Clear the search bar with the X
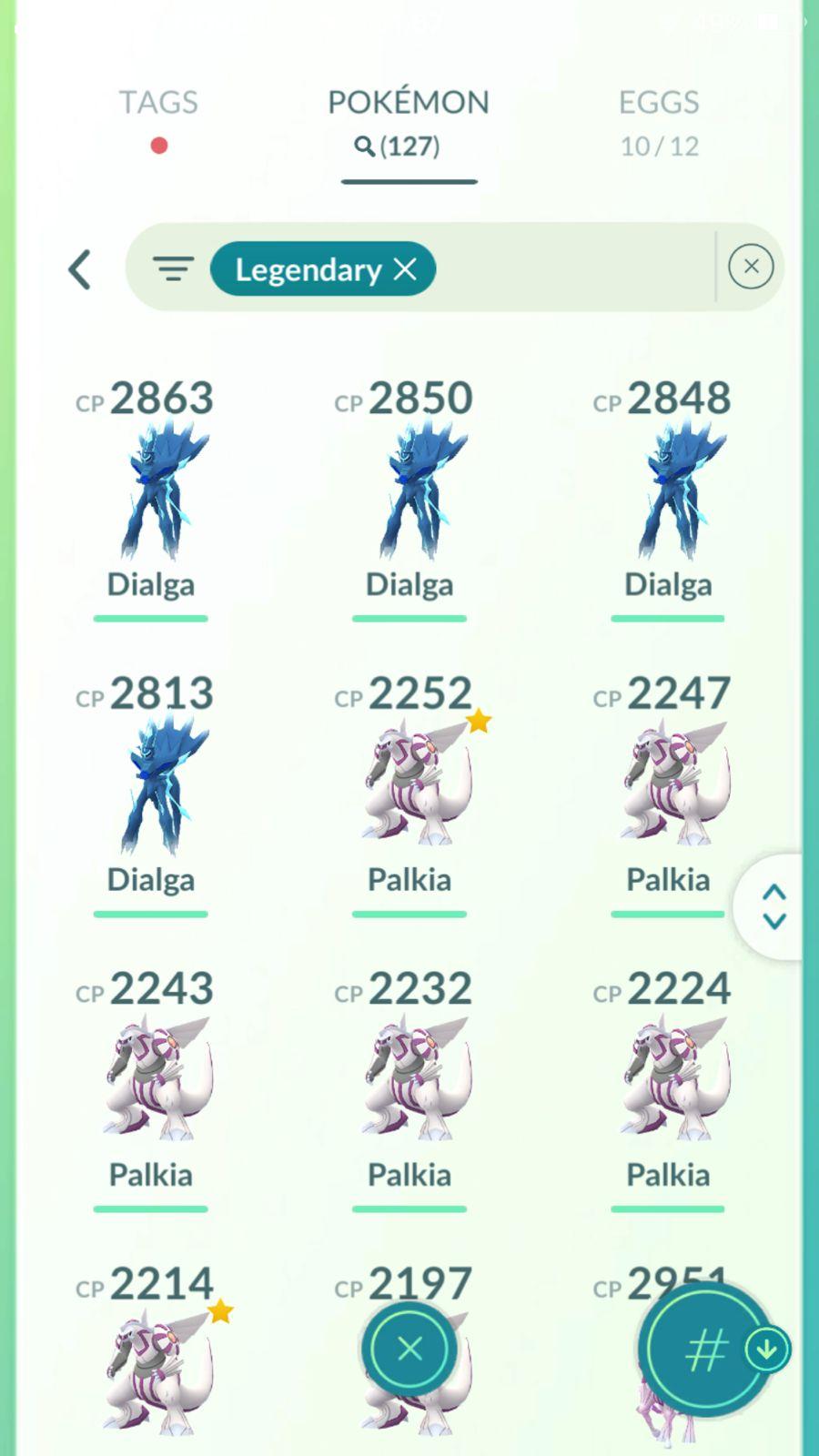 [x=751, y=267]
